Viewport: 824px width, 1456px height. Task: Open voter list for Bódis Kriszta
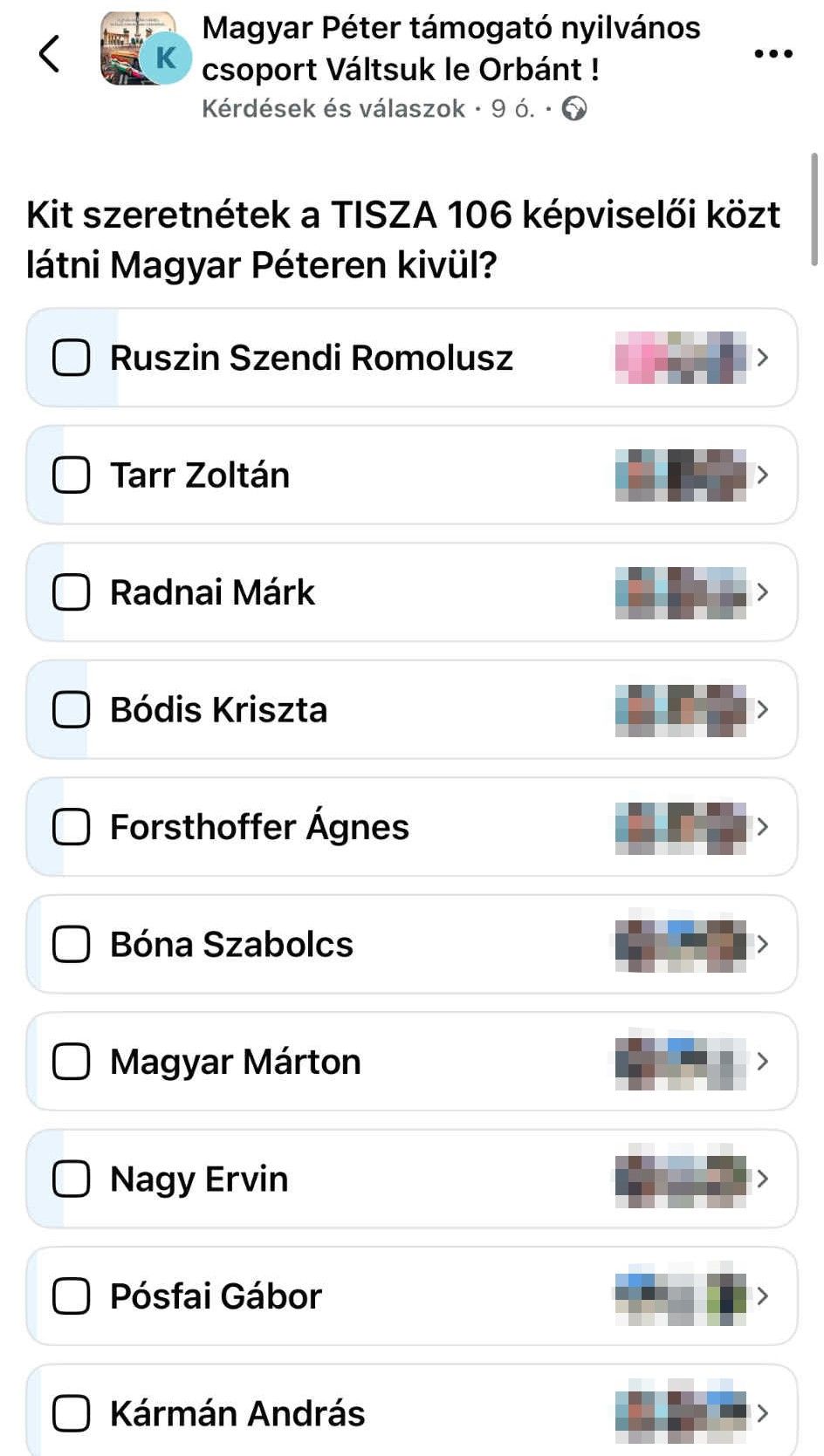point(691,710)
